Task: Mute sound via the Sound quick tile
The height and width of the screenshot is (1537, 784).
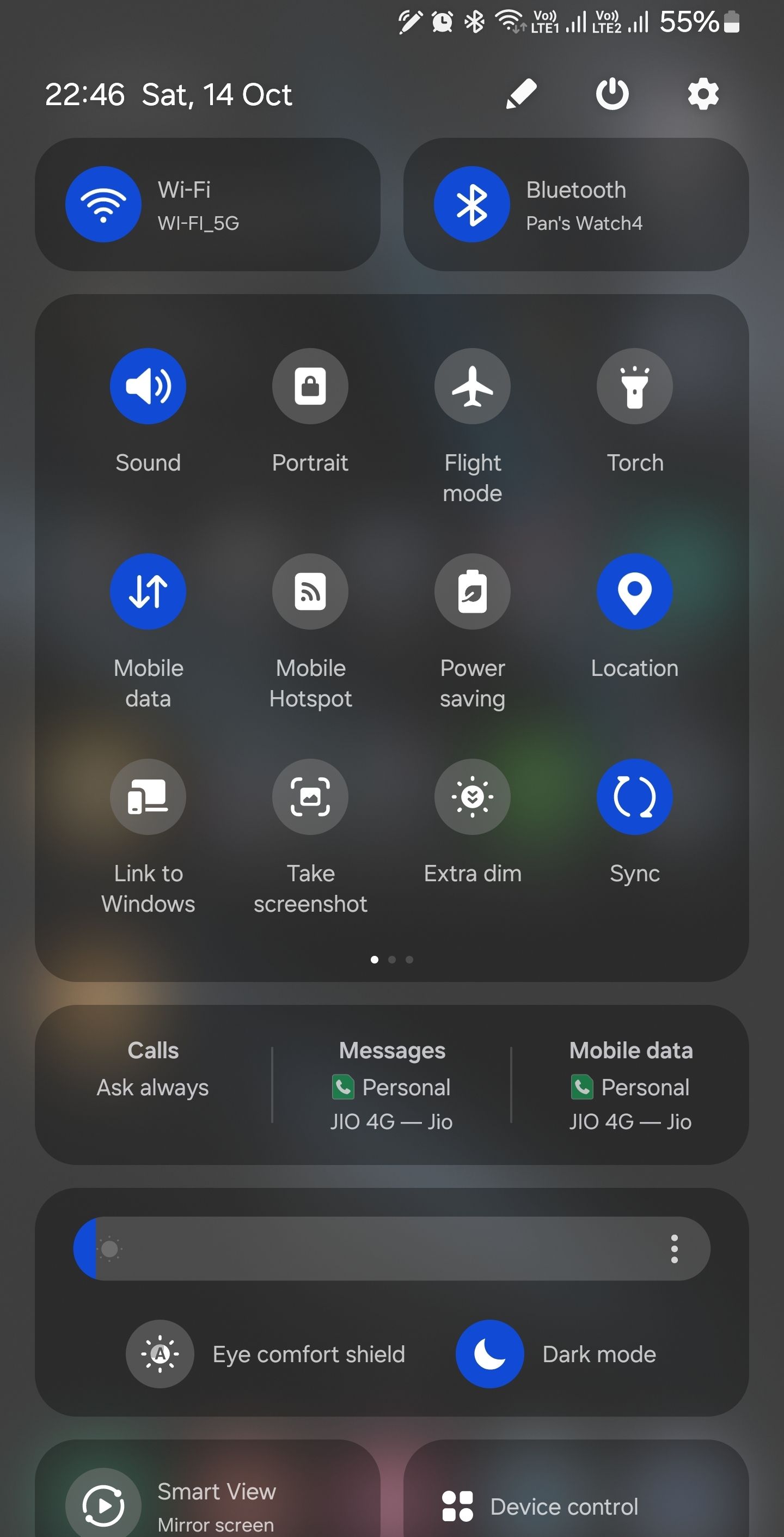Action: pyautogui.click(x=148, y=387)
